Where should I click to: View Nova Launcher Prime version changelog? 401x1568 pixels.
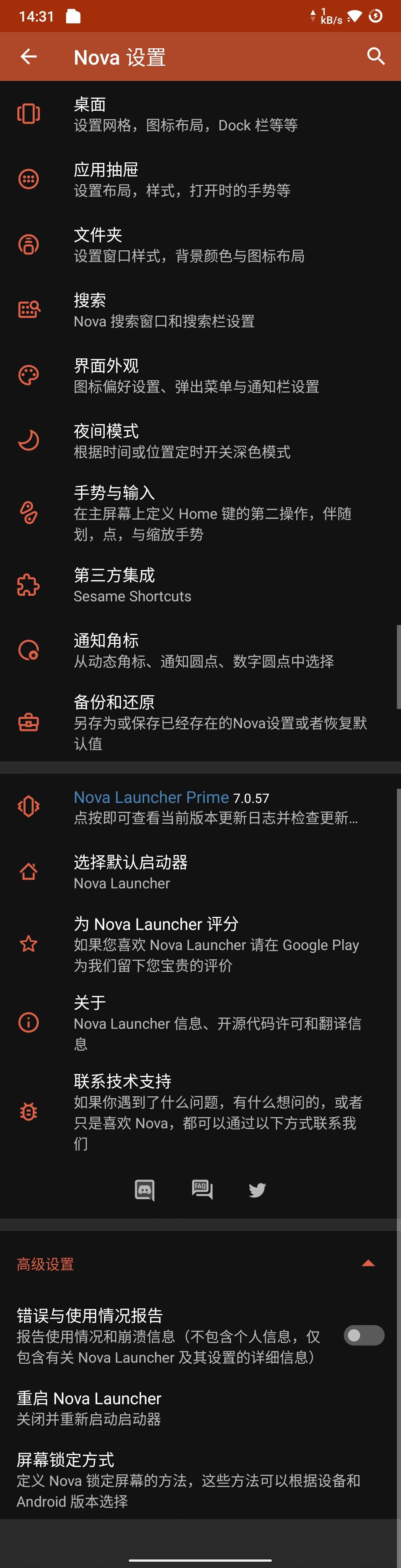(200, 807)
